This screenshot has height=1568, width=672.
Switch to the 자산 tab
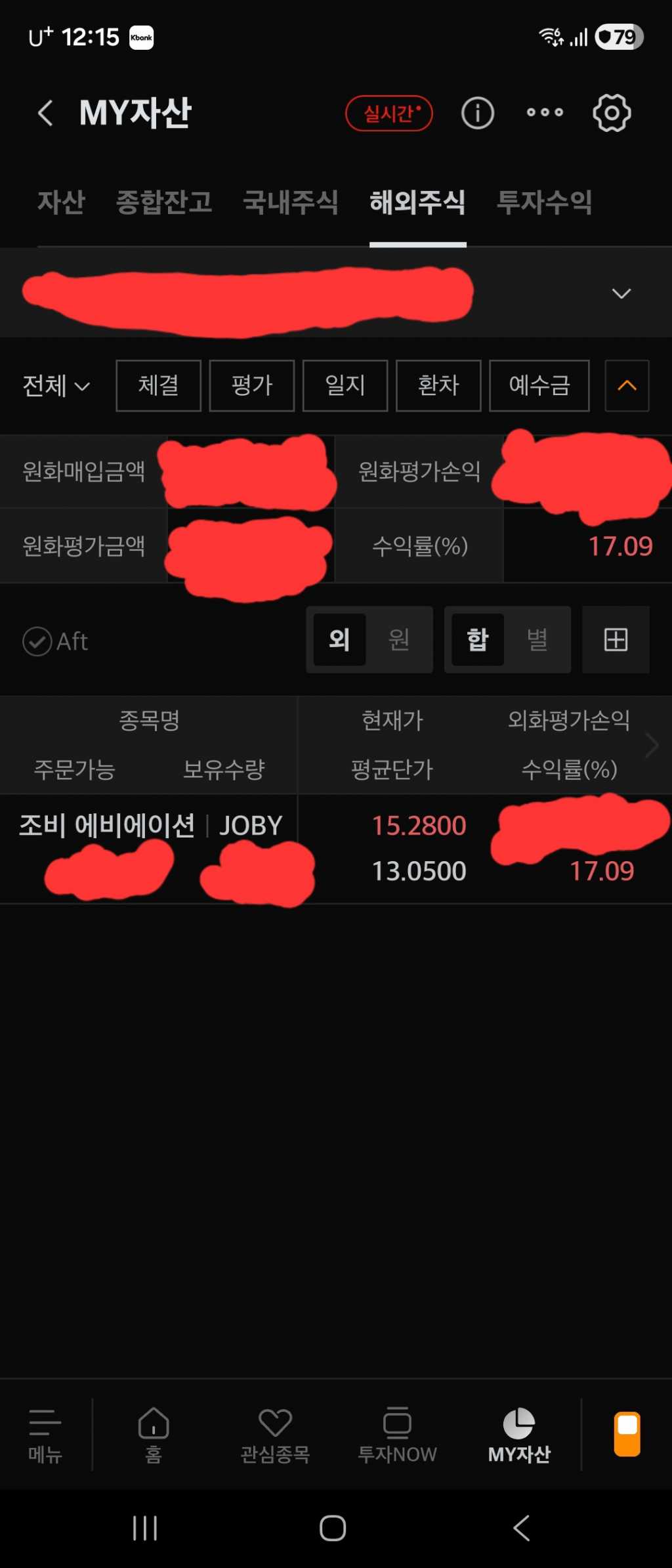(x=61, y=202)
